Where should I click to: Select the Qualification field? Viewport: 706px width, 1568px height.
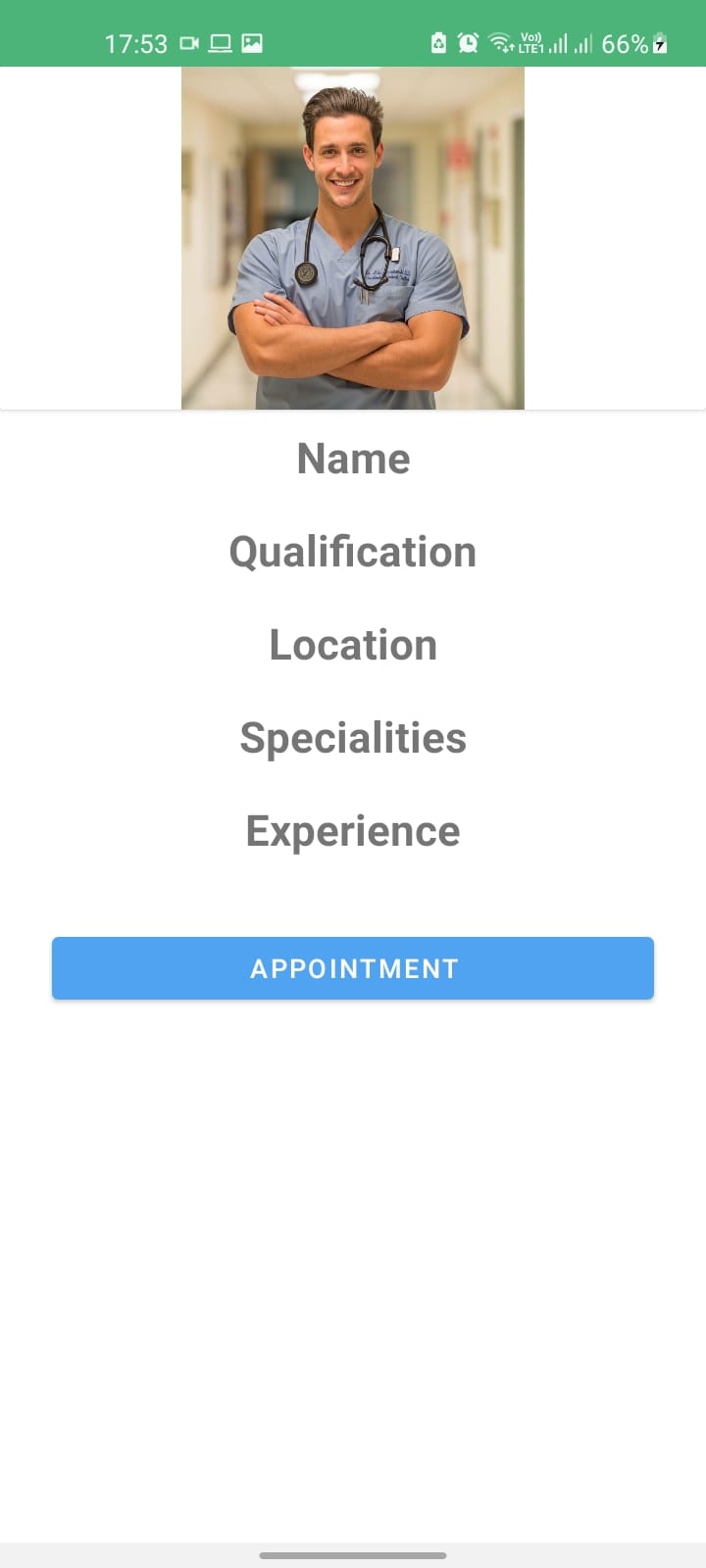(x=353, y=552)
